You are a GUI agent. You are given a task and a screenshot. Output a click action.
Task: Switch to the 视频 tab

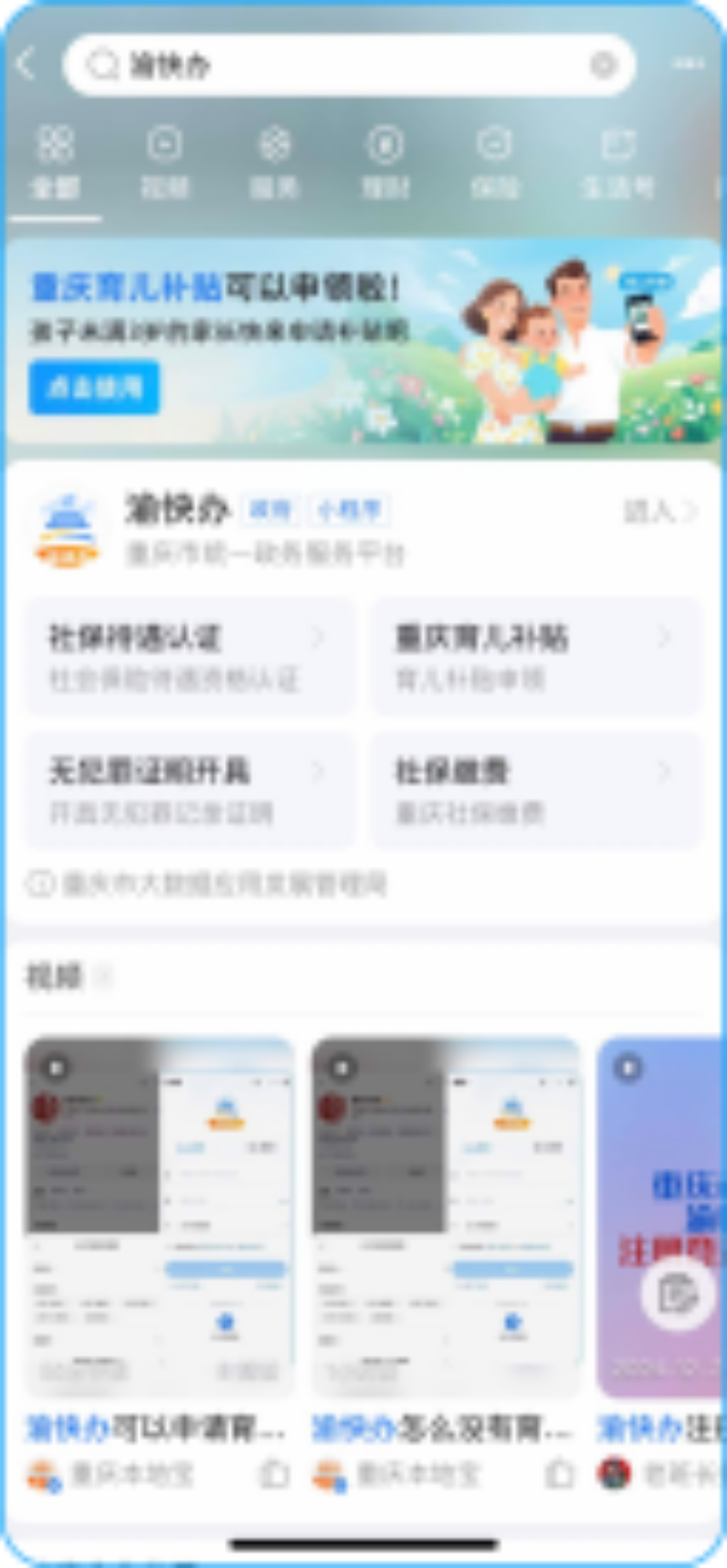164,164
